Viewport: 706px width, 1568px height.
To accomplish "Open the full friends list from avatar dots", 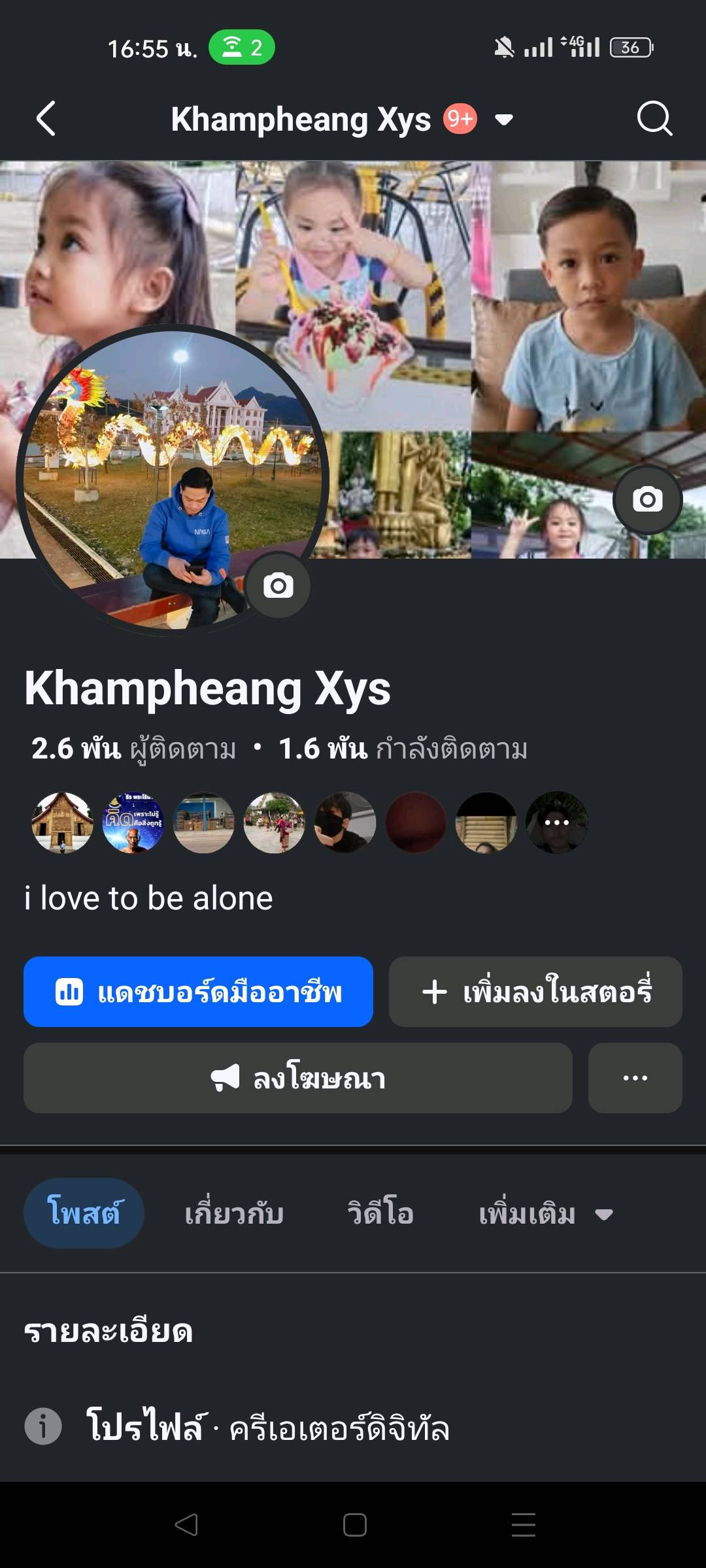I will click(x=557, y=823).
